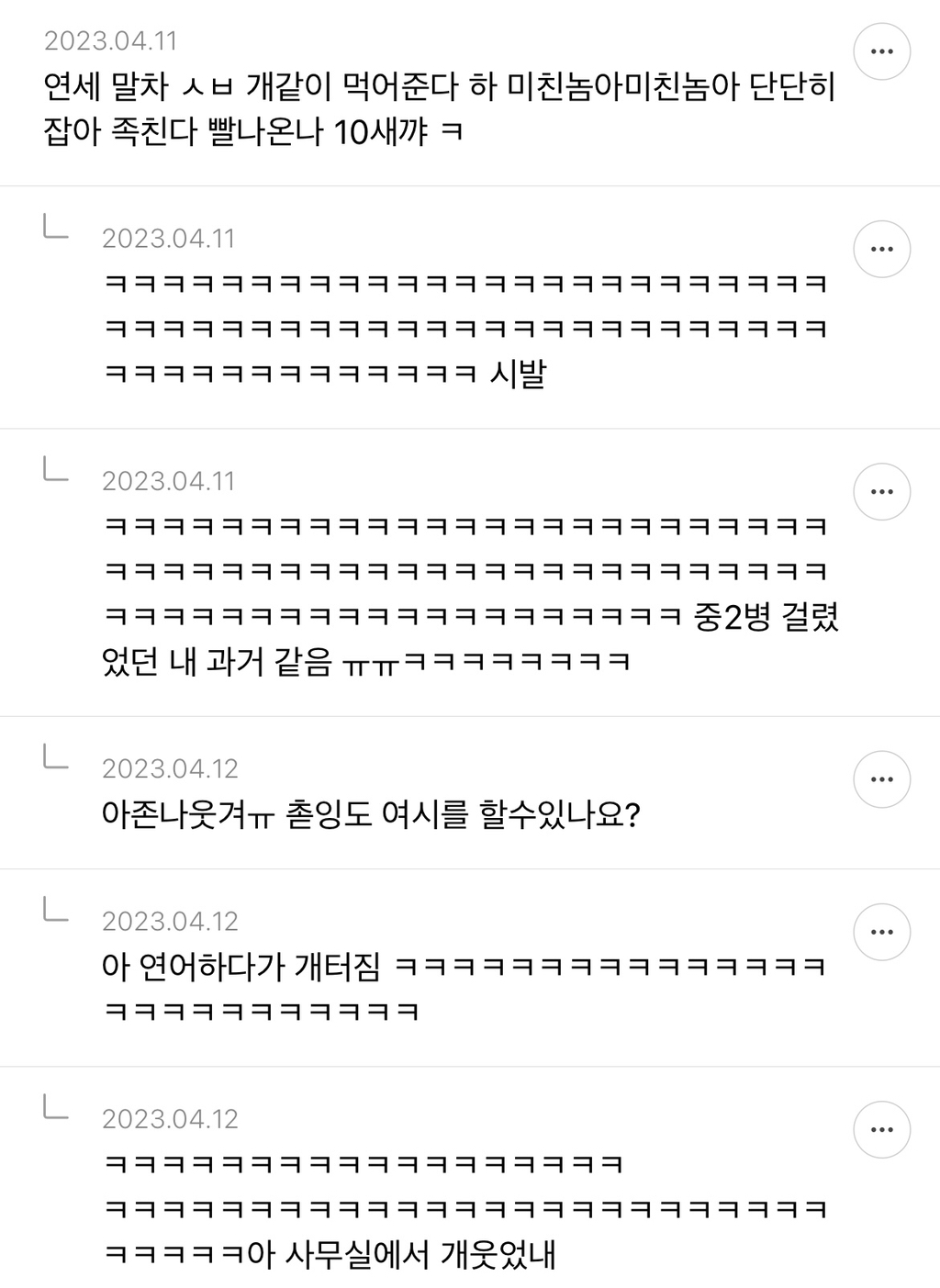940x1288 pixels.
Task: Open more options for the top comment starting 연세 말차
Action: click(881, 51)
